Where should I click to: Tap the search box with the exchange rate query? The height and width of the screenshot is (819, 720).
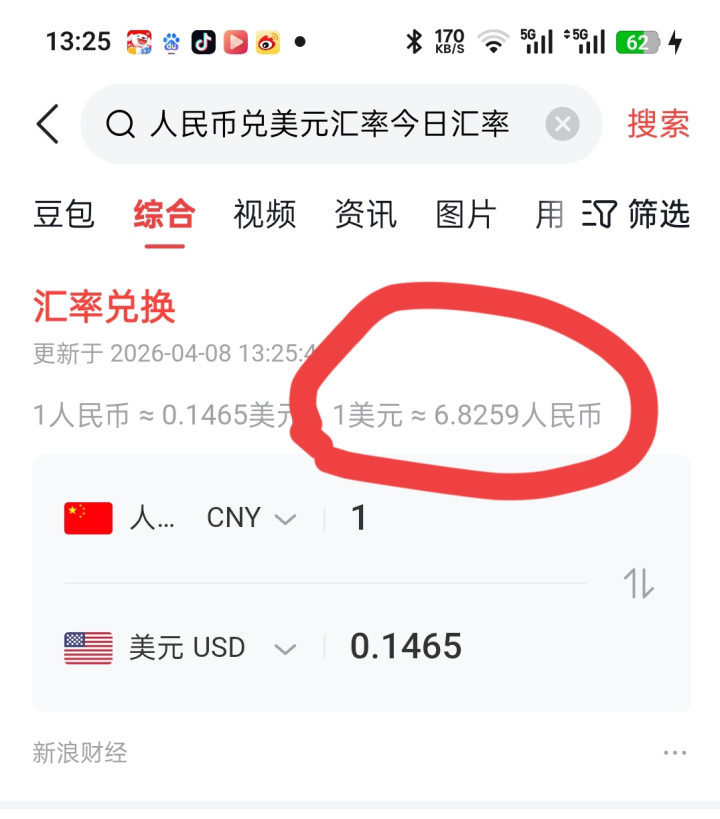pos(330,124)
